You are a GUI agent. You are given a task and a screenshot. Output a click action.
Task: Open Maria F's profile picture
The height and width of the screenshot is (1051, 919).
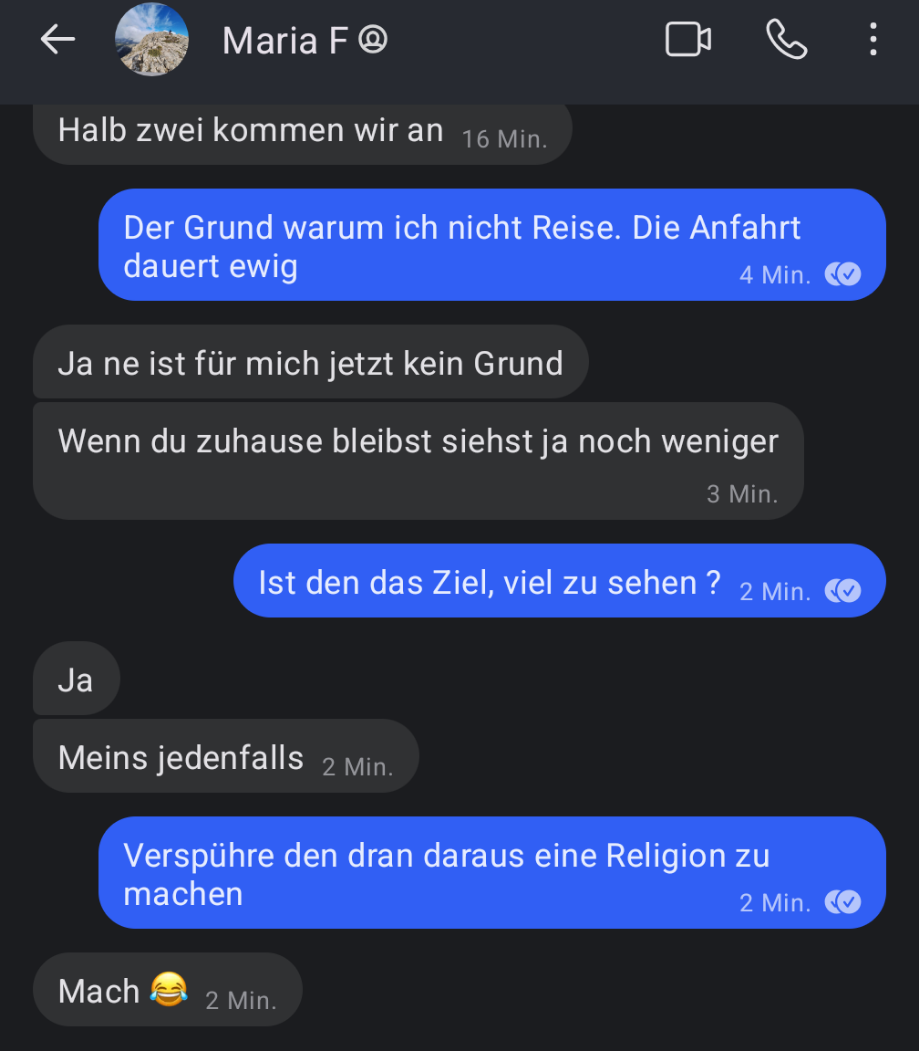point(152,40)
